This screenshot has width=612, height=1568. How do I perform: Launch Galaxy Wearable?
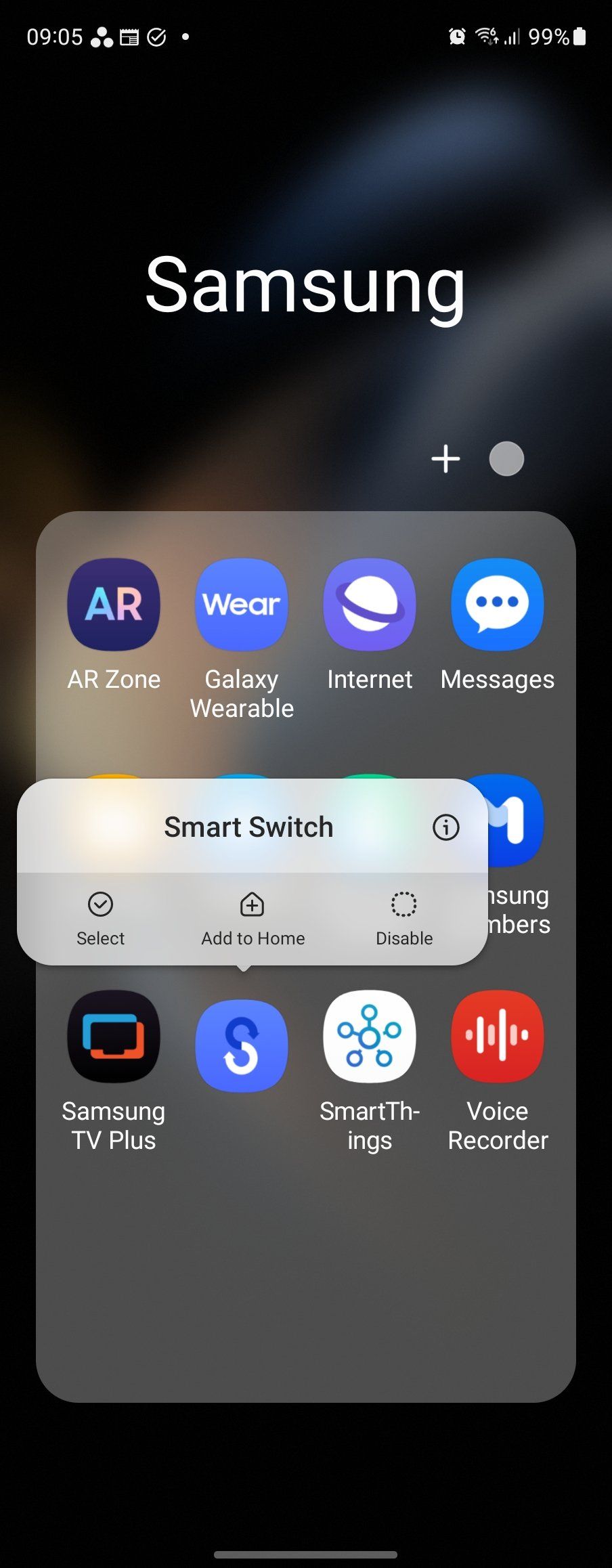tap(242, 604)
